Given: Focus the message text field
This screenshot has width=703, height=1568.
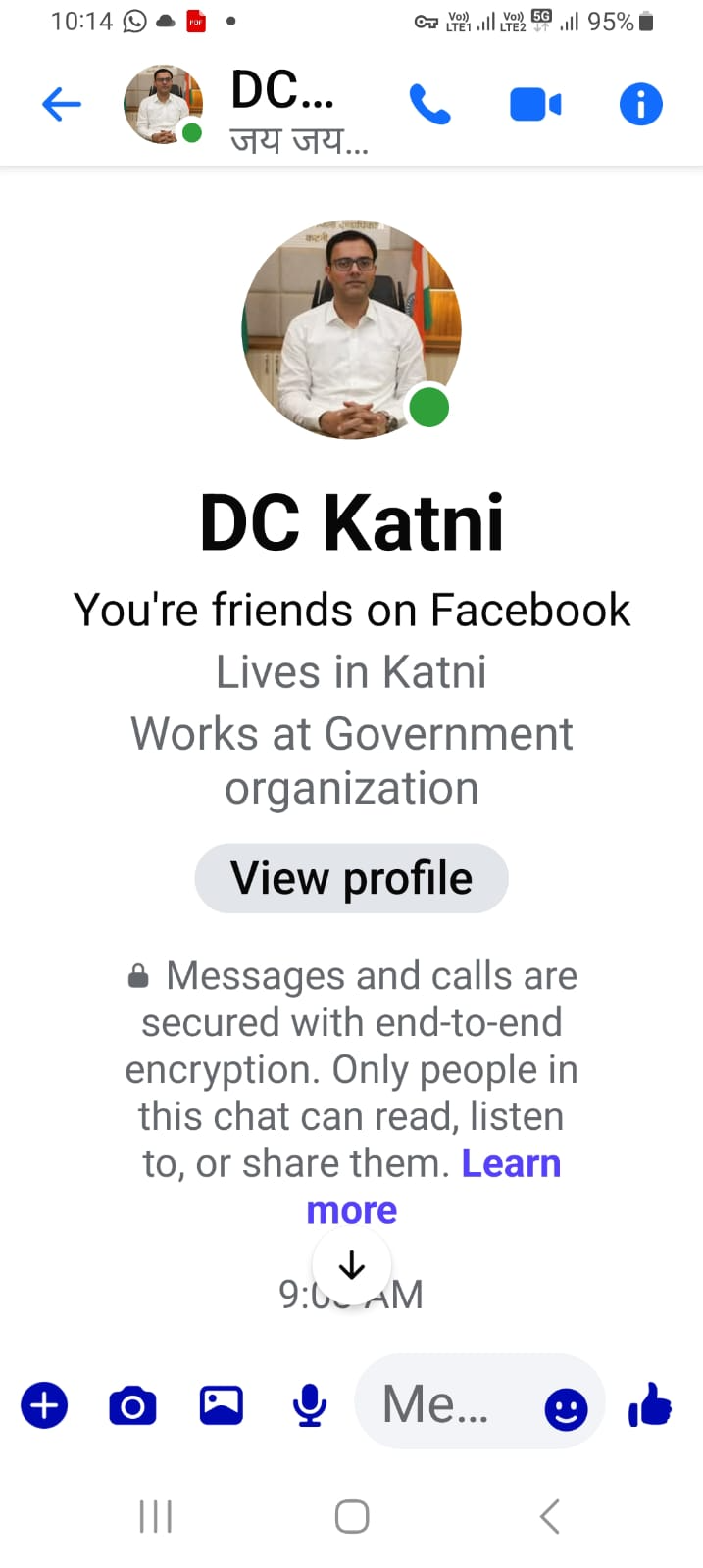Looking at the screenshot, I should tap(441, 1404).
